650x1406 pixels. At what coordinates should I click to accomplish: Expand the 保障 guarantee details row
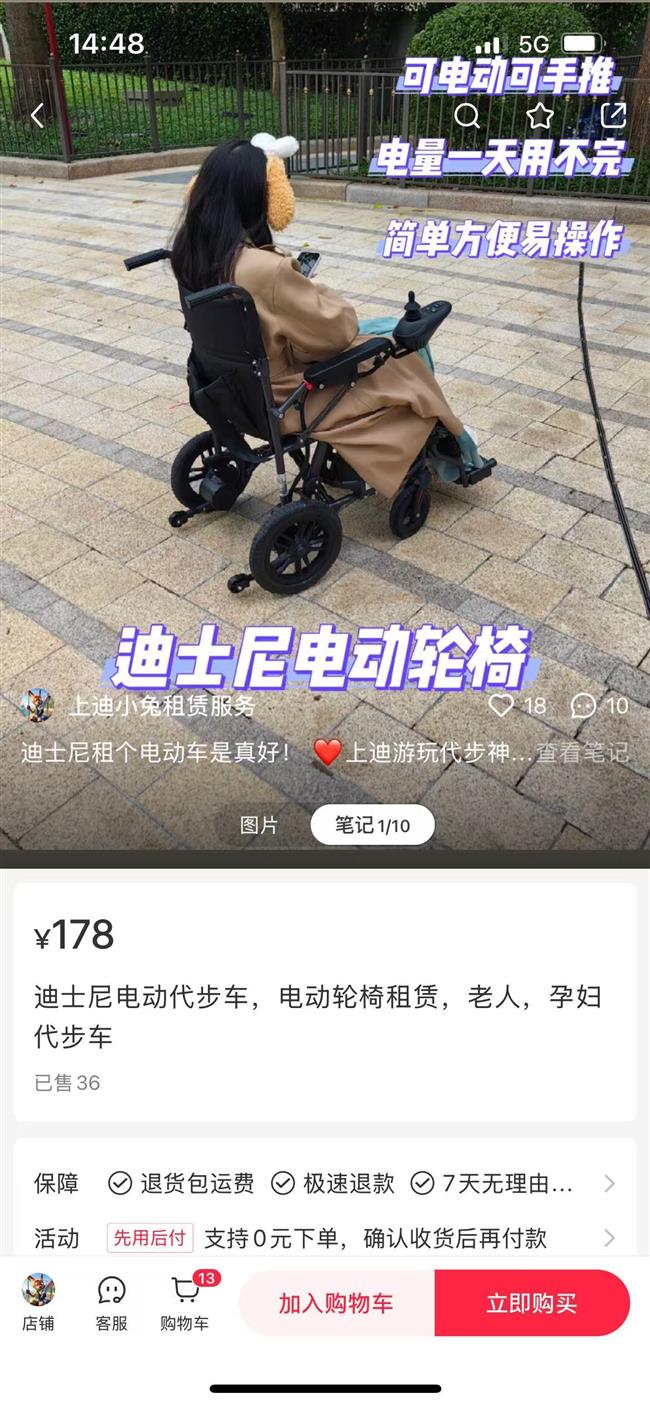click(609, 1184)
